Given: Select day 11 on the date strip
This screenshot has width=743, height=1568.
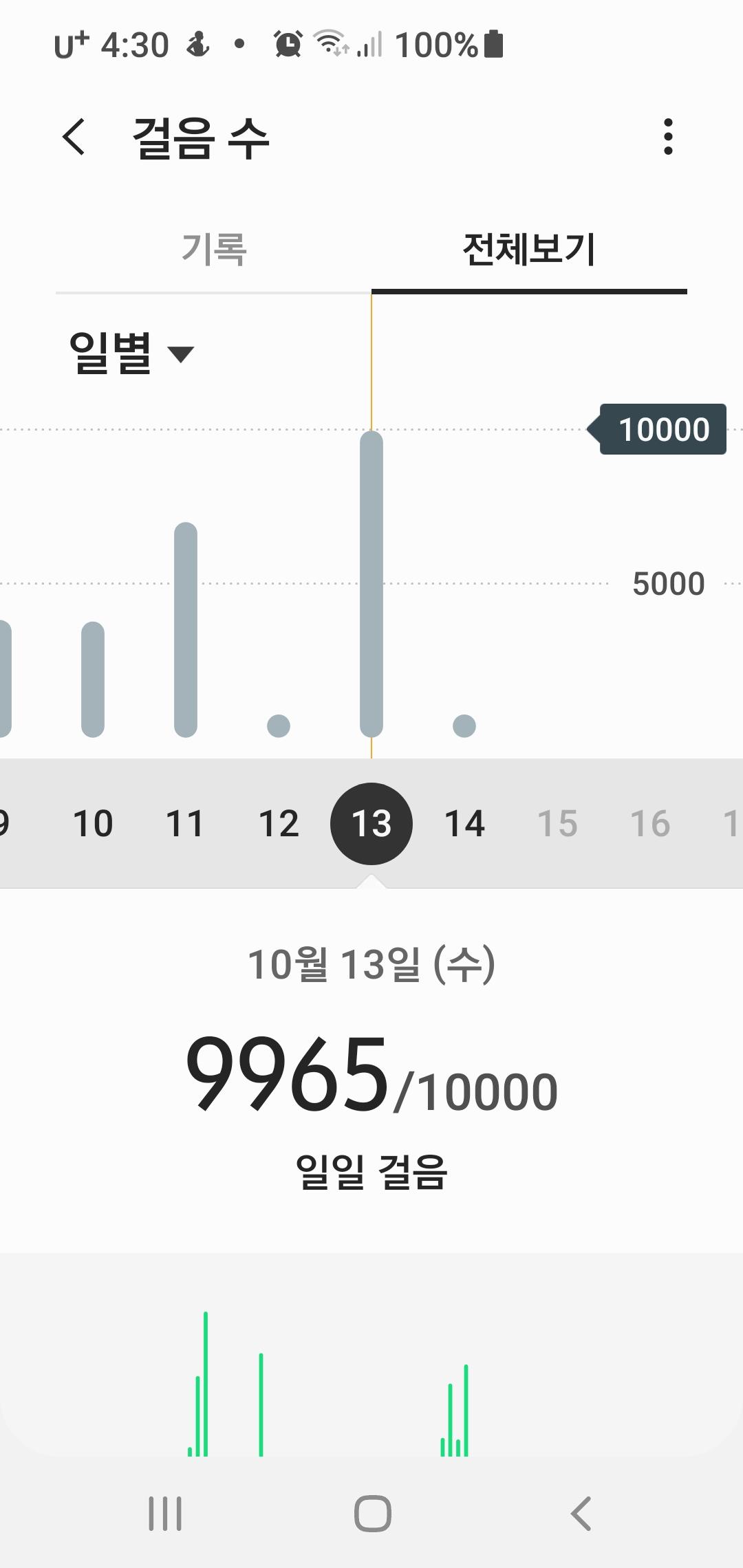Looking at the screenshot, I should 186,824.
